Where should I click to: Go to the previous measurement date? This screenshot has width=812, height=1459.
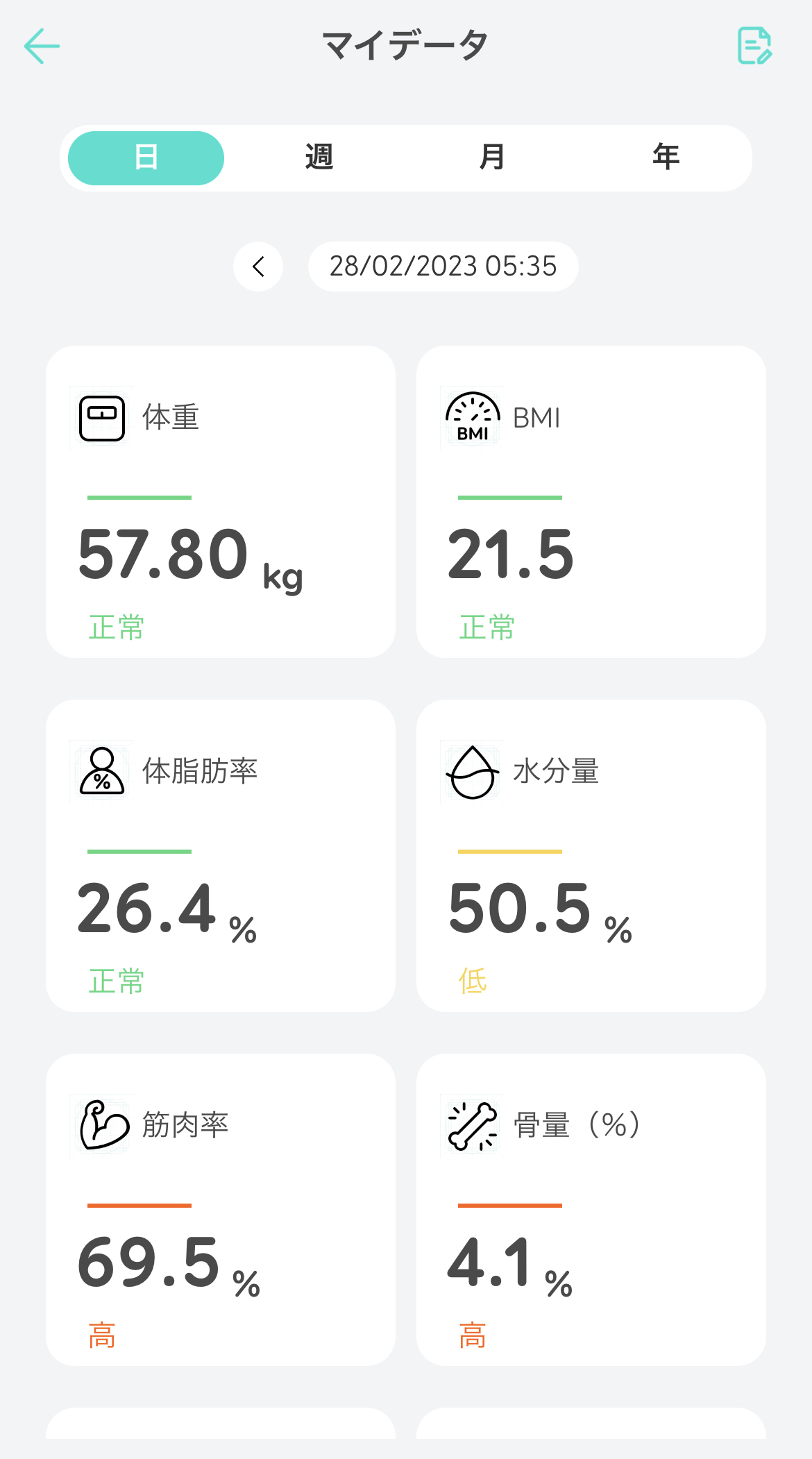(258, 267)
